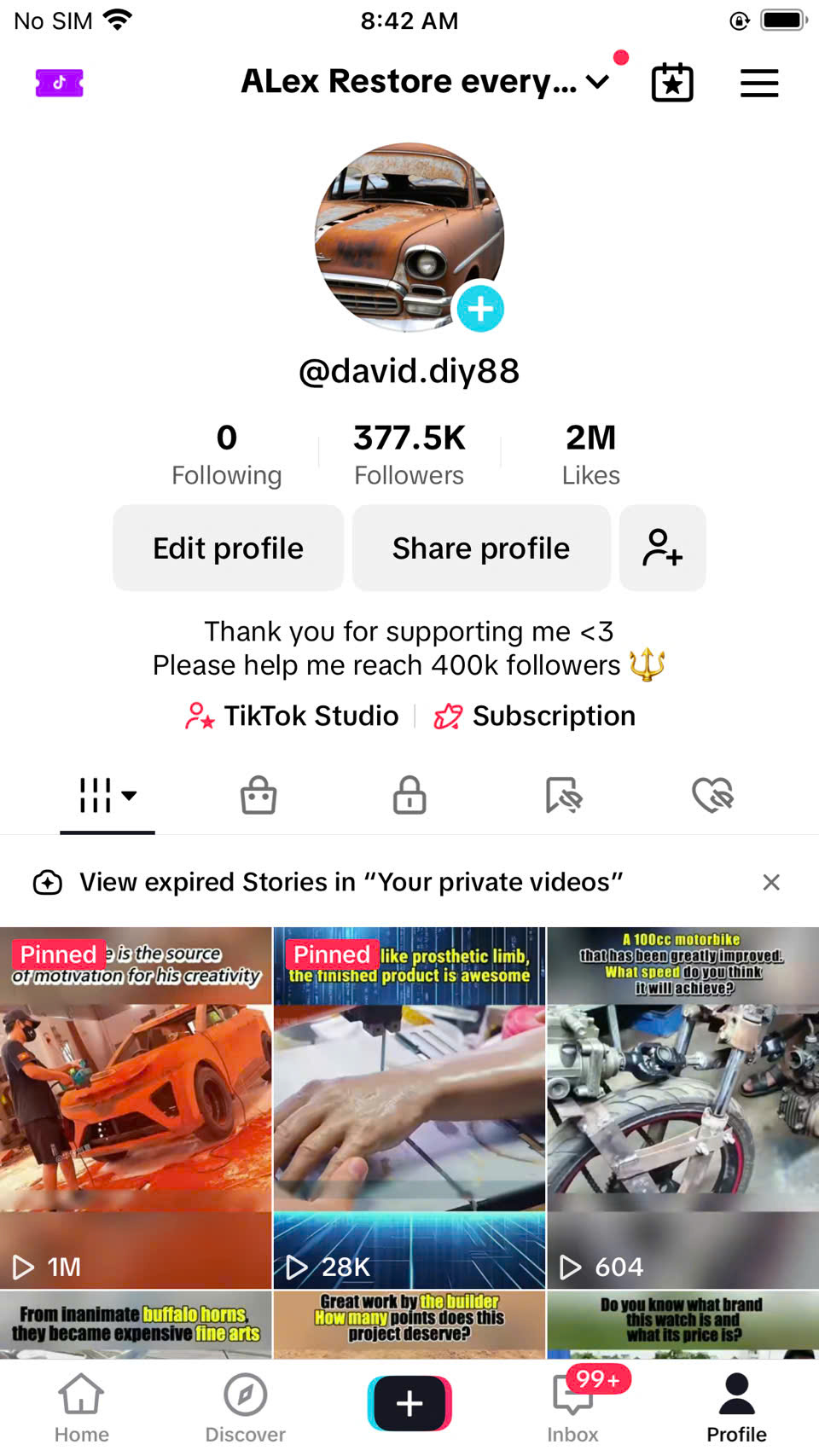Create a new post with plus button

[409, 1403]
